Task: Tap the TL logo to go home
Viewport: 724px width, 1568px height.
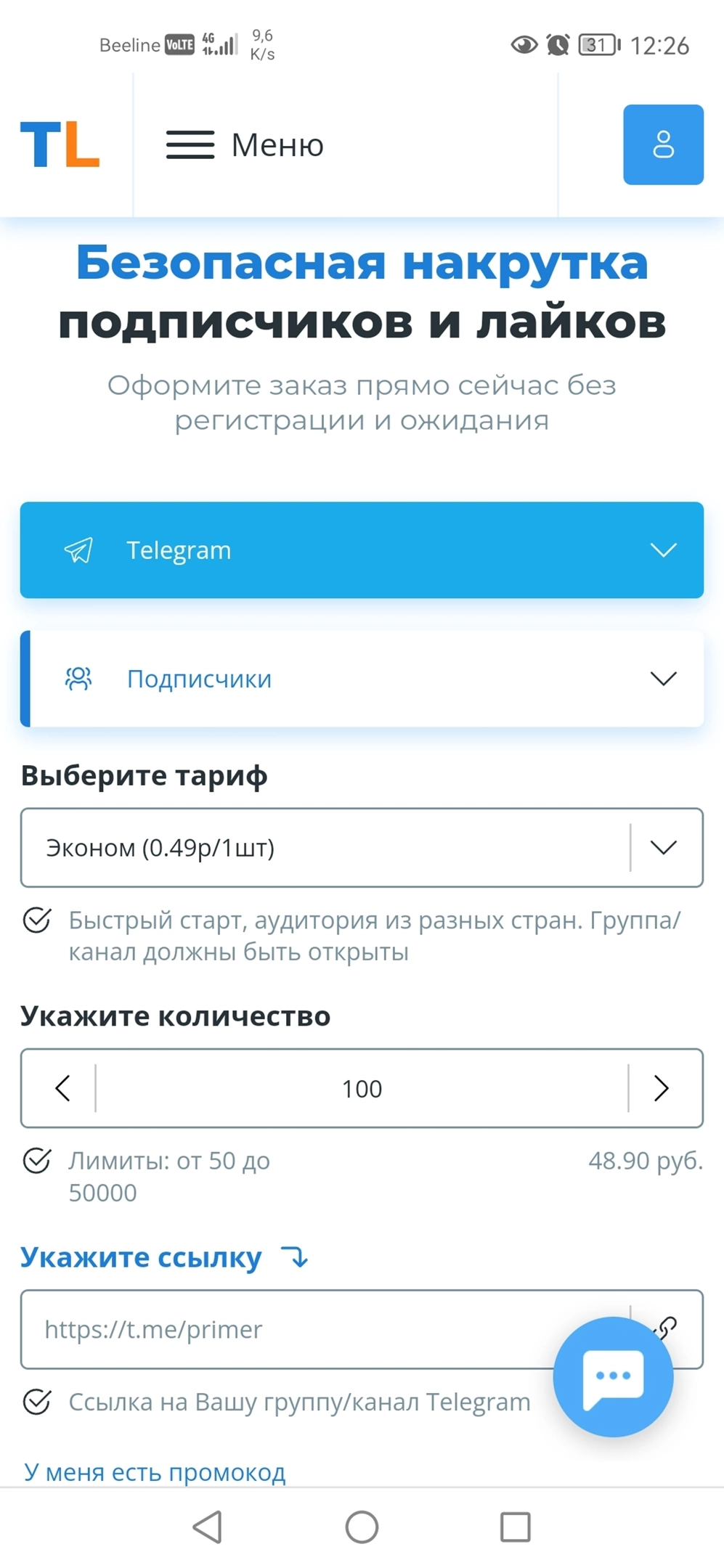Action: pyautogui.click(x=60, y=144)
